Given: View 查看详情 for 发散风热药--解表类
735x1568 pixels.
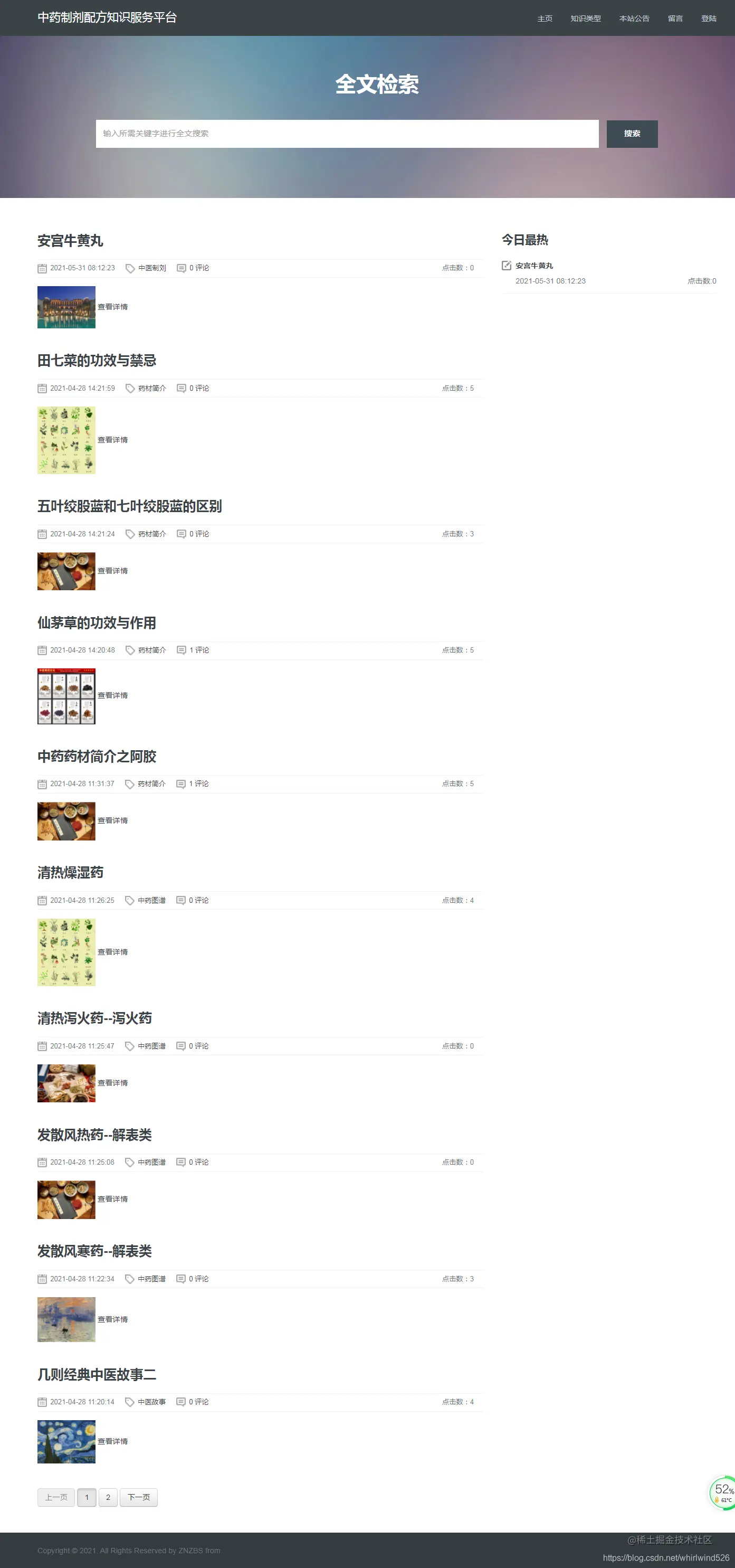Looking at the screenshot, I should coord(112,1198).
